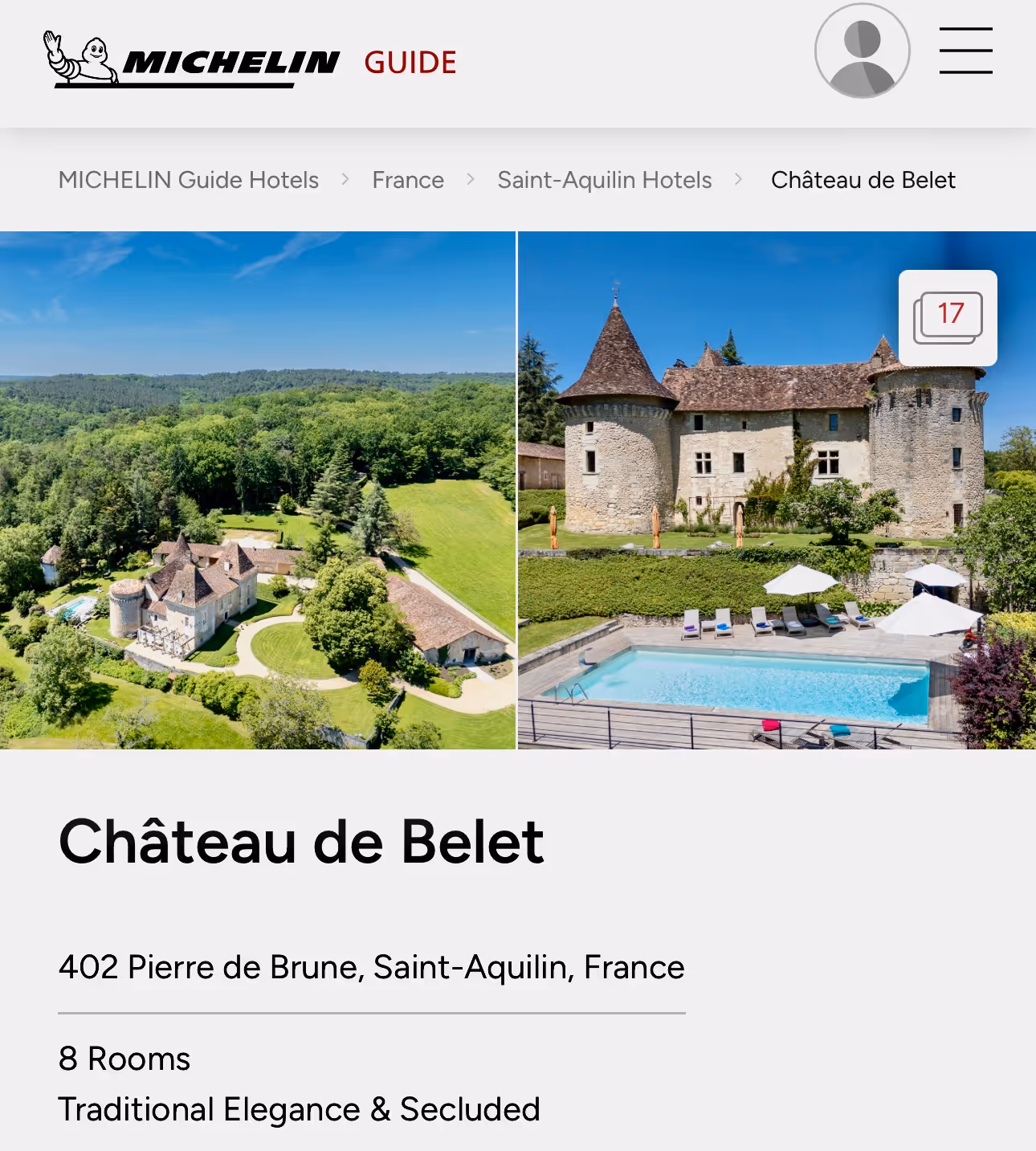
Task: Open the photo gallery via the 17-photos badge
Action: pyautogui.click(x=949, y=318)
